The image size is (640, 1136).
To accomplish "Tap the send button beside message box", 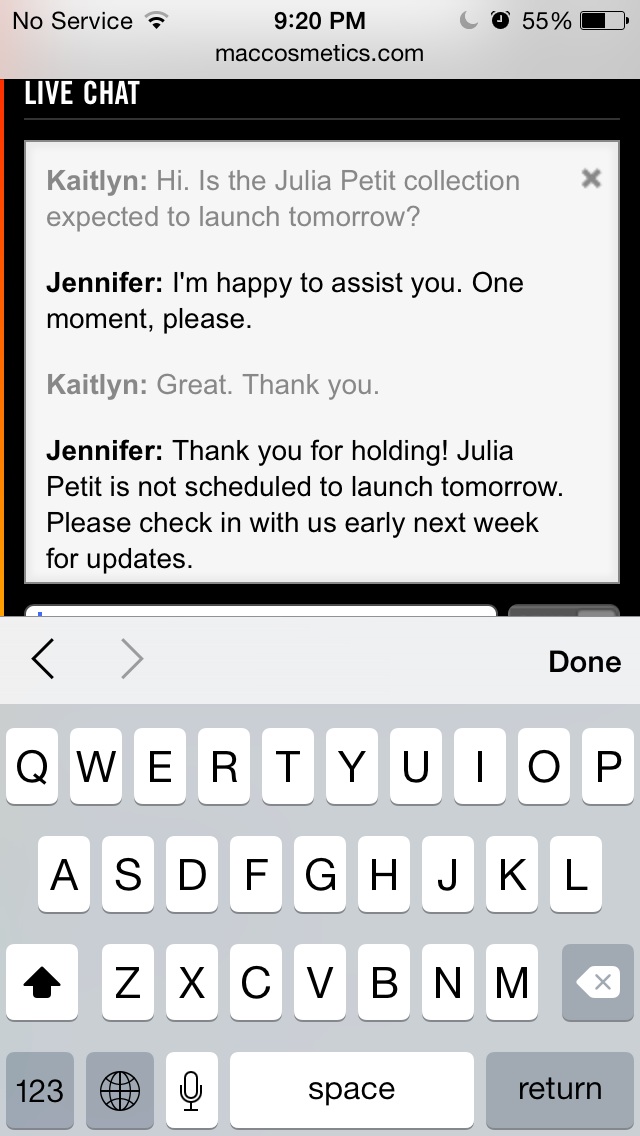I will (564, 611).
